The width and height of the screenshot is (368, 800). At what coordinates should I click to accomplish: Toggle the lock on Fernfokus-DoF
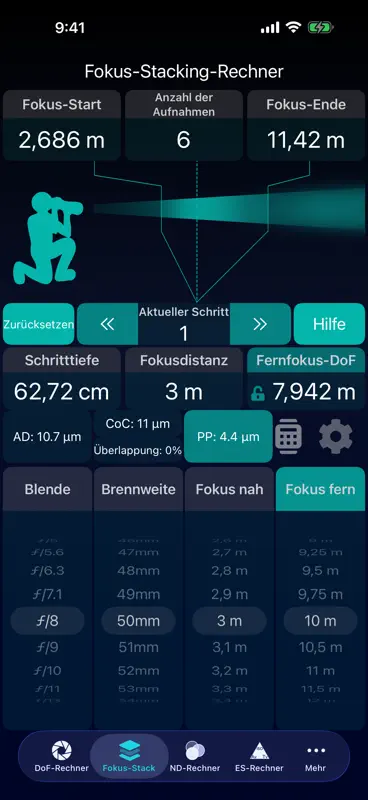click(x=258, y=393)
